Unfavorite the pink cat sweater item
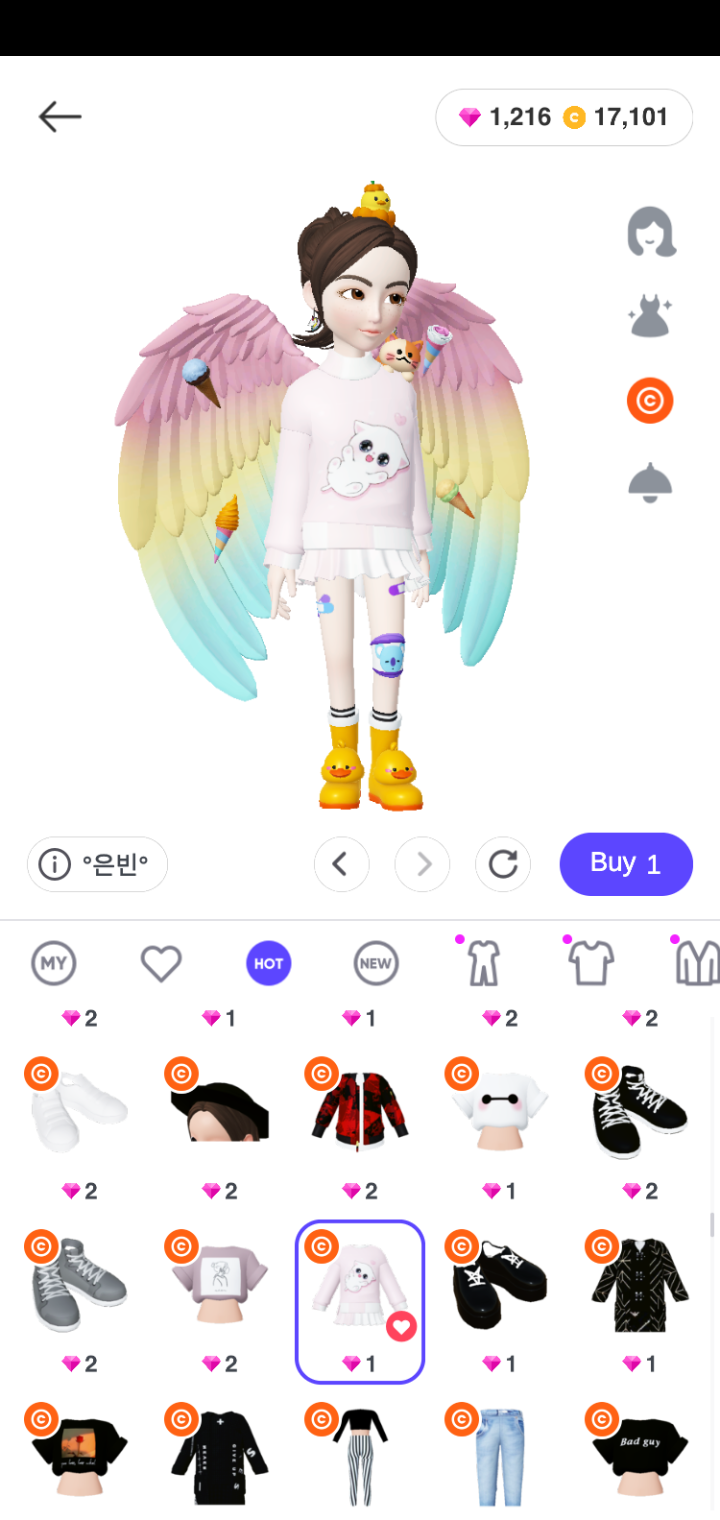This screenshot has width=720, height=1520. 401,1327
